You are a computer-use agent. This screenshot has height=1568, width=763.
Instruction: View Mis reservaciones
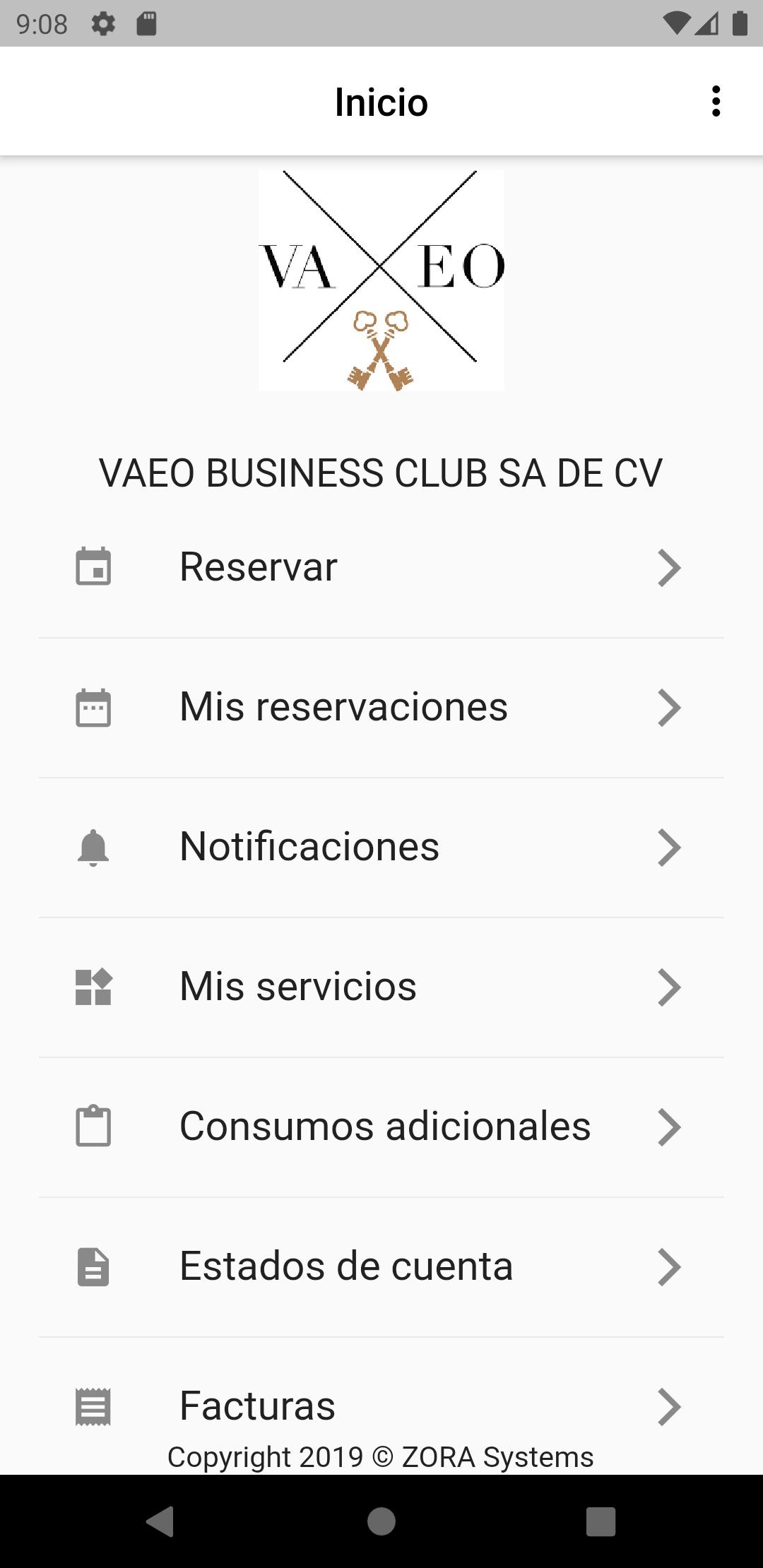pyautogui.click(x=381, y=707)
